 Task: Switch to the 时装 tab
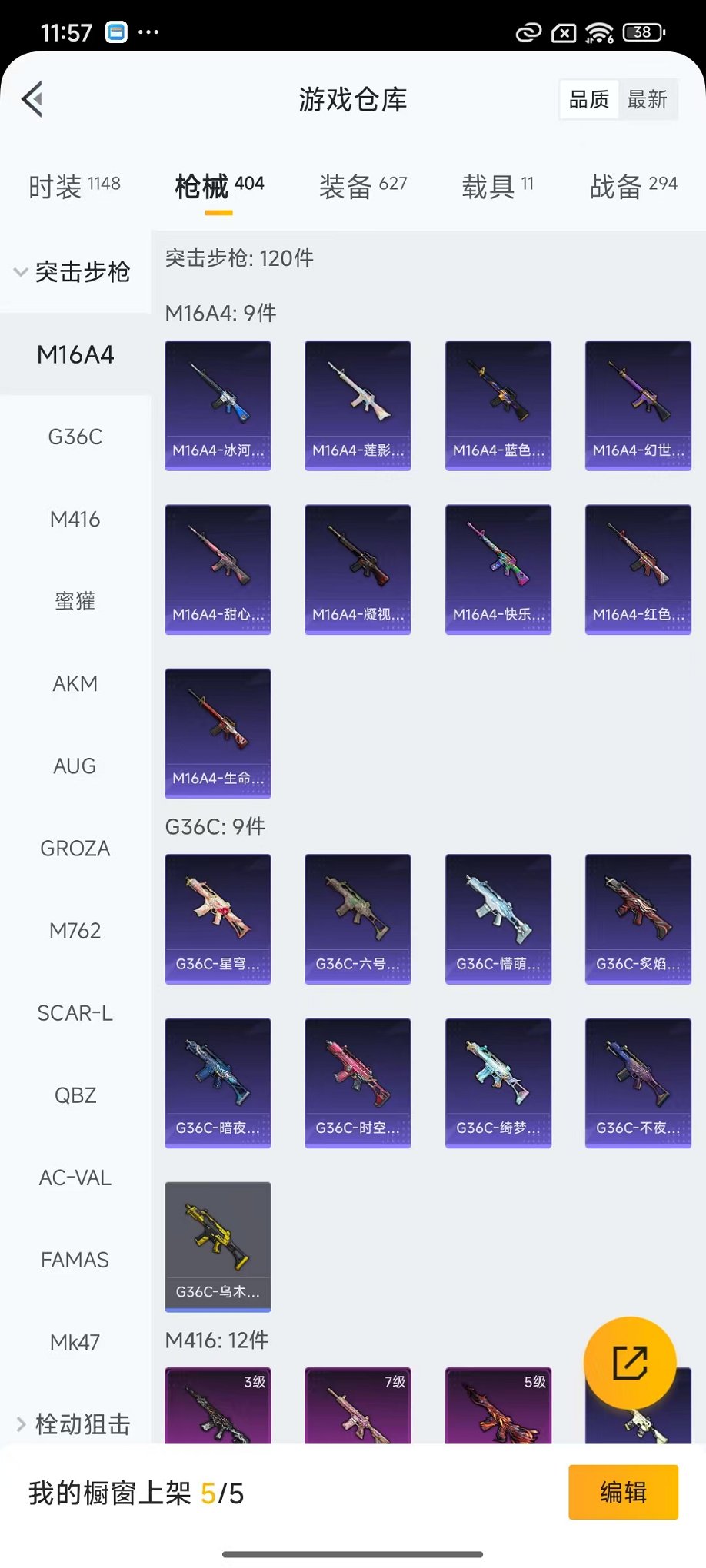(74, 186)
